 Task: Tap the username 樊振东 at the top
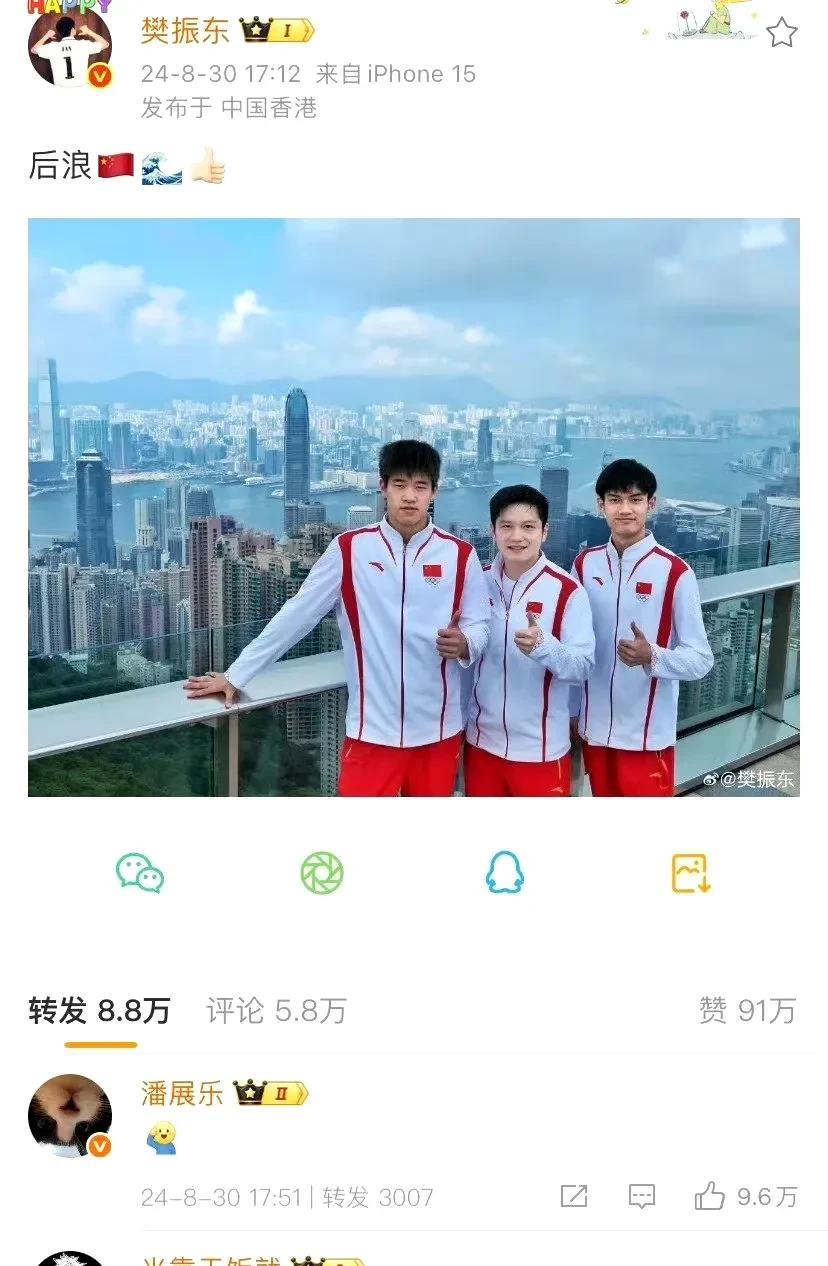tap(185, 30)
